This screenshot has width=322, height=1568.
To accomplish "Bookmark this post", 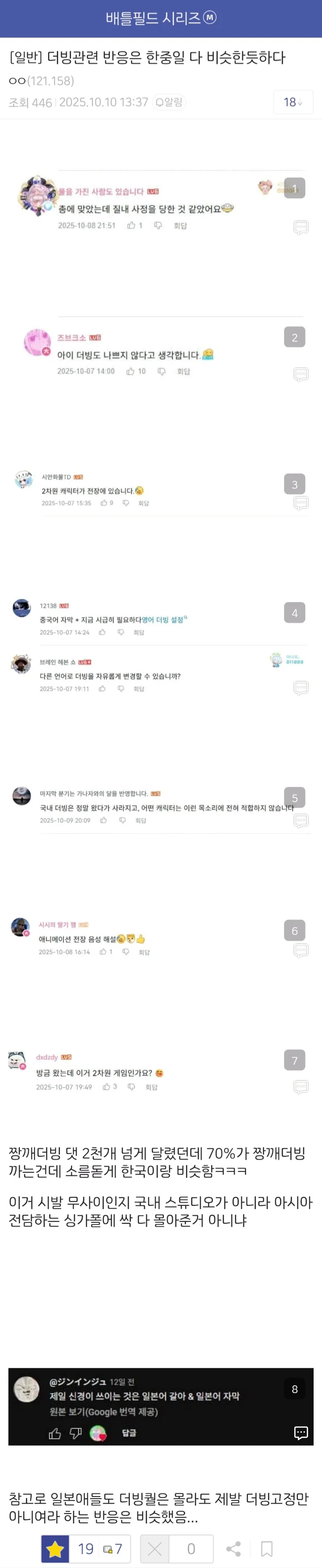I will (x=267, y=1548).
